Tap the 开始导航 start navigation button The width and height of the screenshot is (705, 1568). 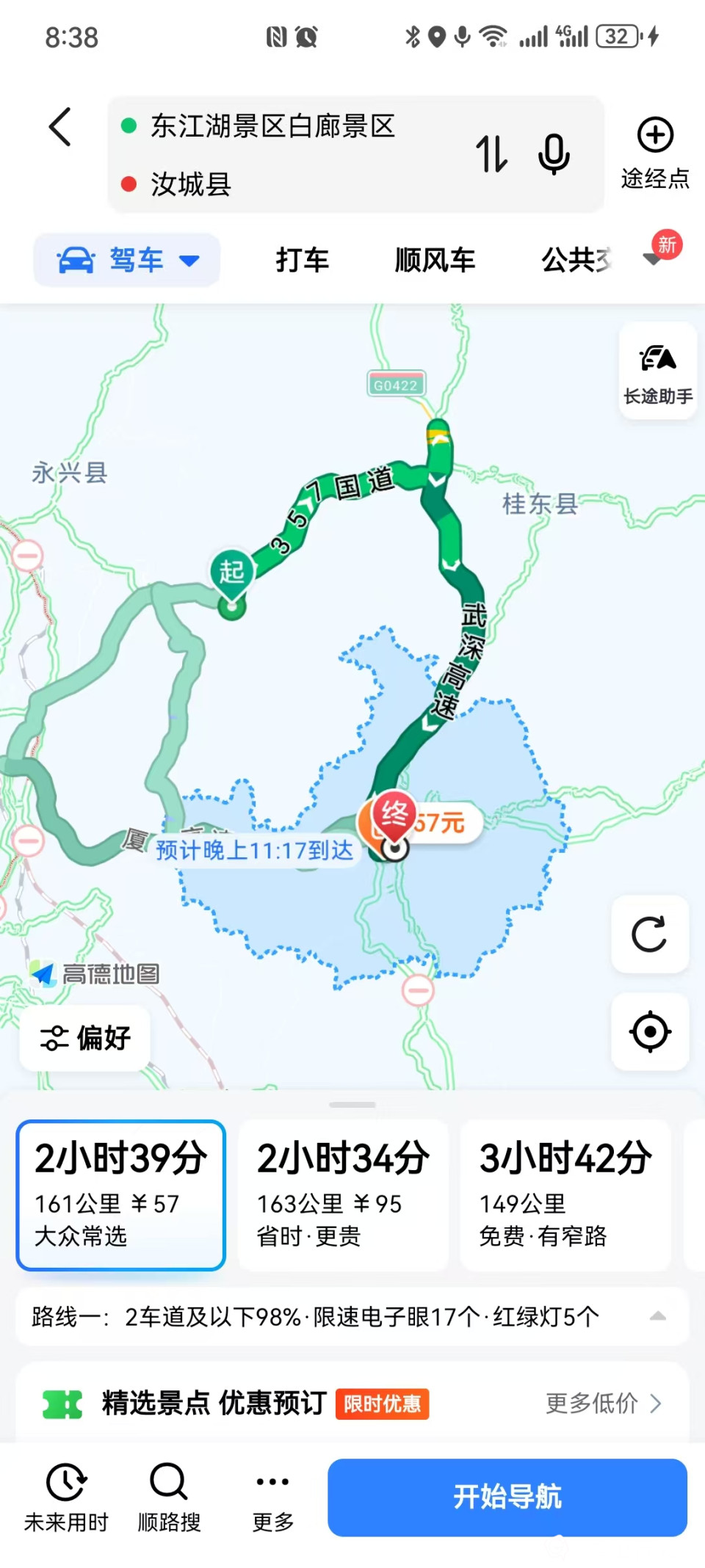coord(507,1495)
